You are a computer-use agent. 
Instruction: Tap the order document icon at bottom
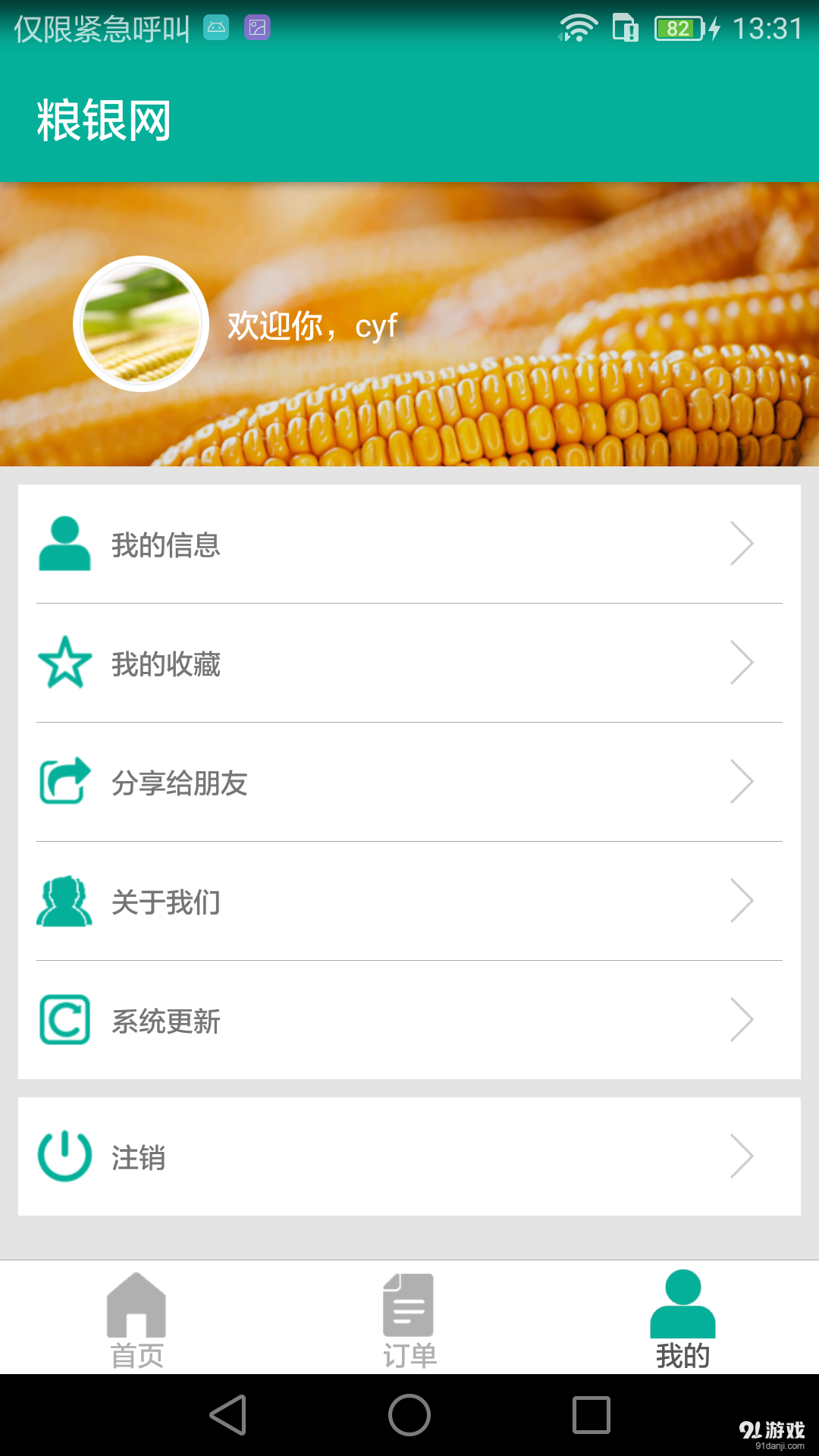(407, 1301)
